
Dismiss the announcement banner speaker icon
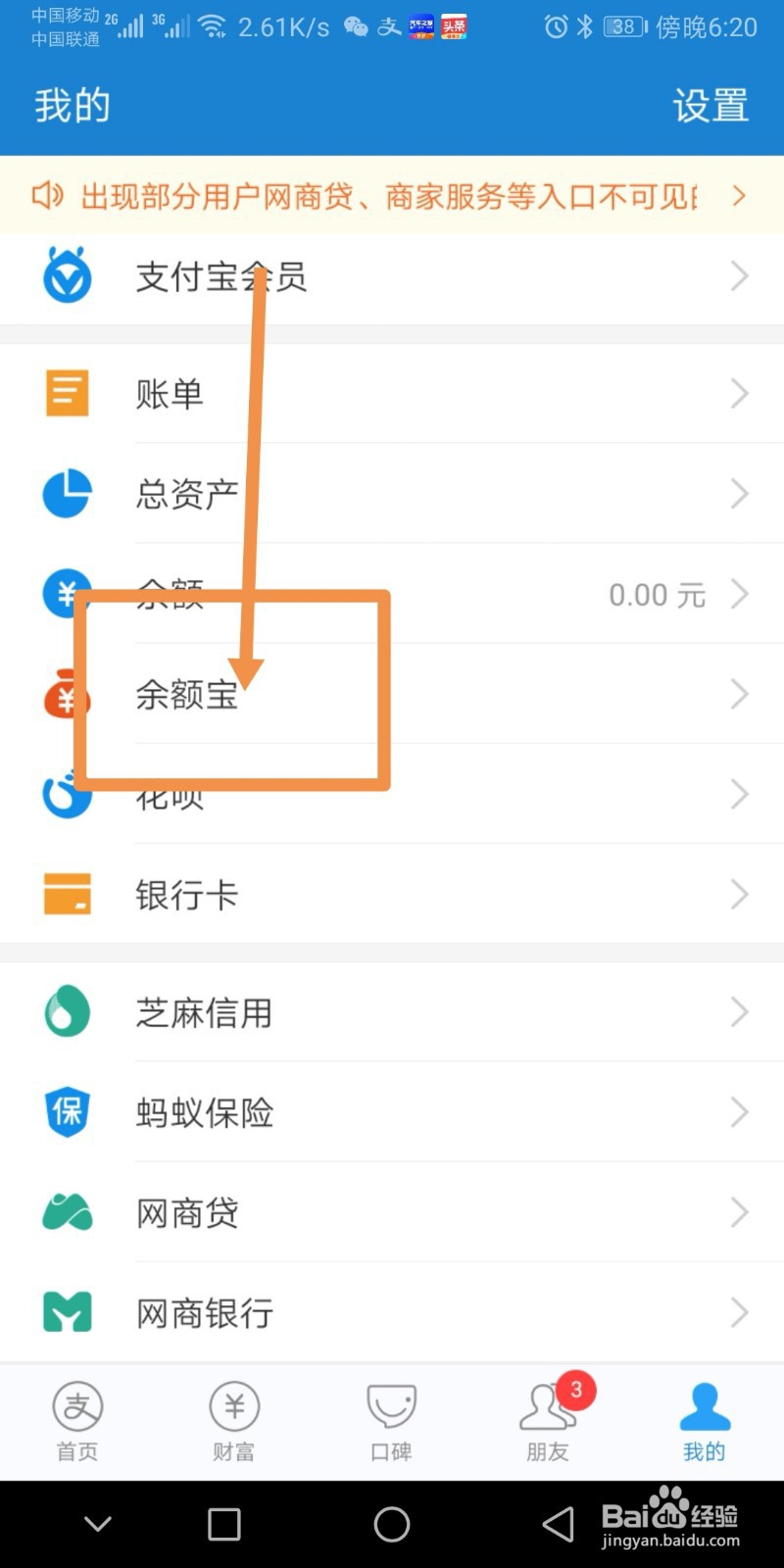coord(48,196)
